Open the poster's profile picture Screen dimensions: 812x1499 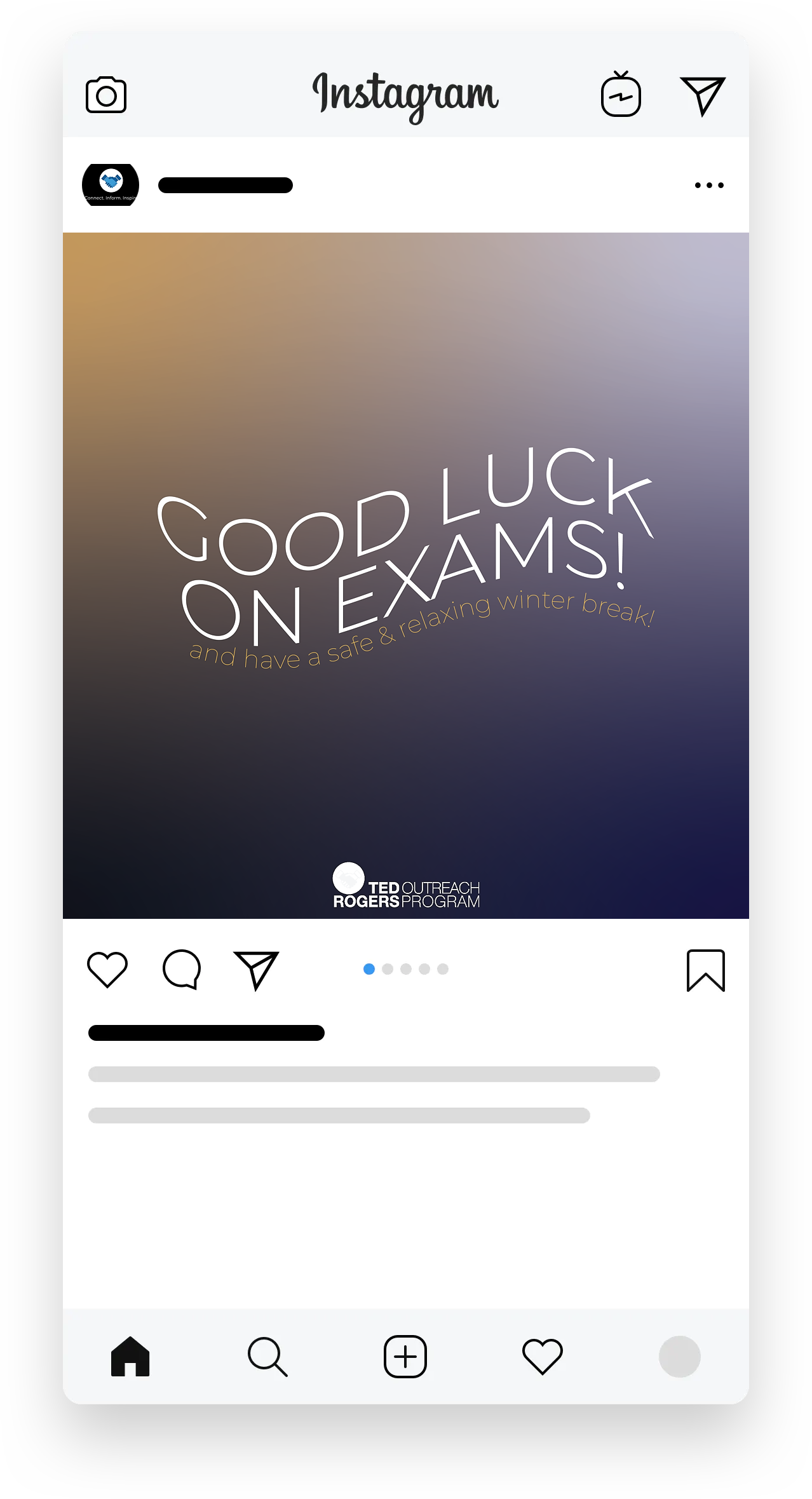[x=111, y=185]
